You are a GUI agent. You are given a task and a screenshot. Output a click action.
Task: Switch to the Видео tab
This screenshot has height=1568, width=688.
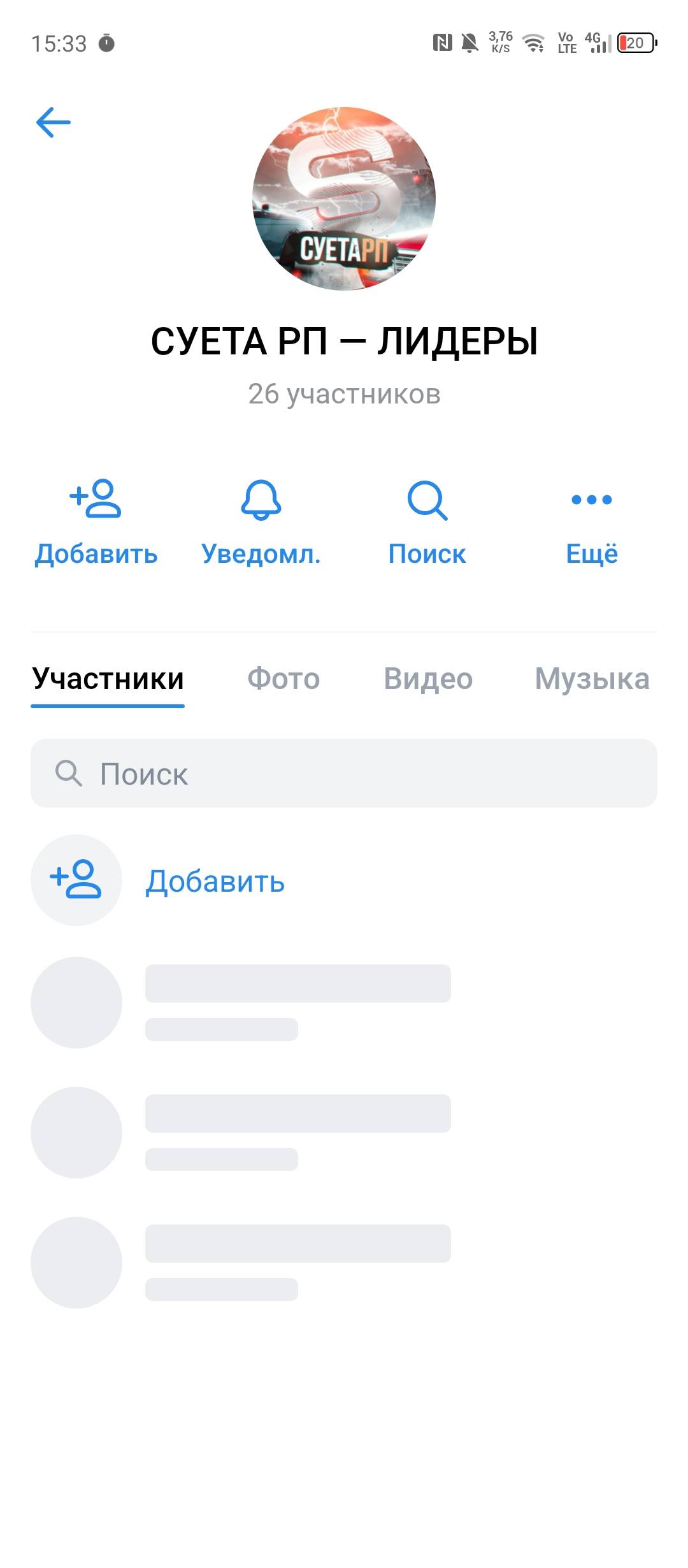pyautogui.click(x=428, y=679)
